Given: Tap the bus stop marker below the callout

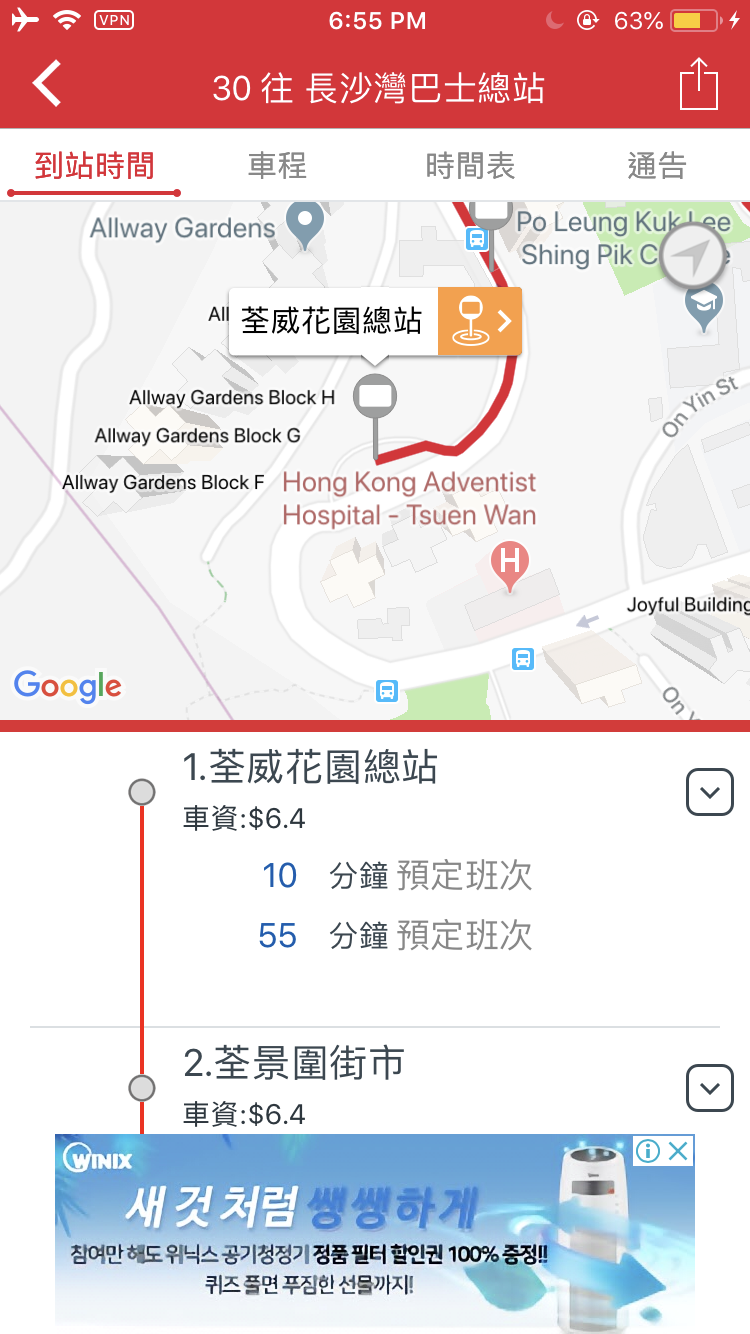Looking at the screenshot, I should click(x=375, y=396).
